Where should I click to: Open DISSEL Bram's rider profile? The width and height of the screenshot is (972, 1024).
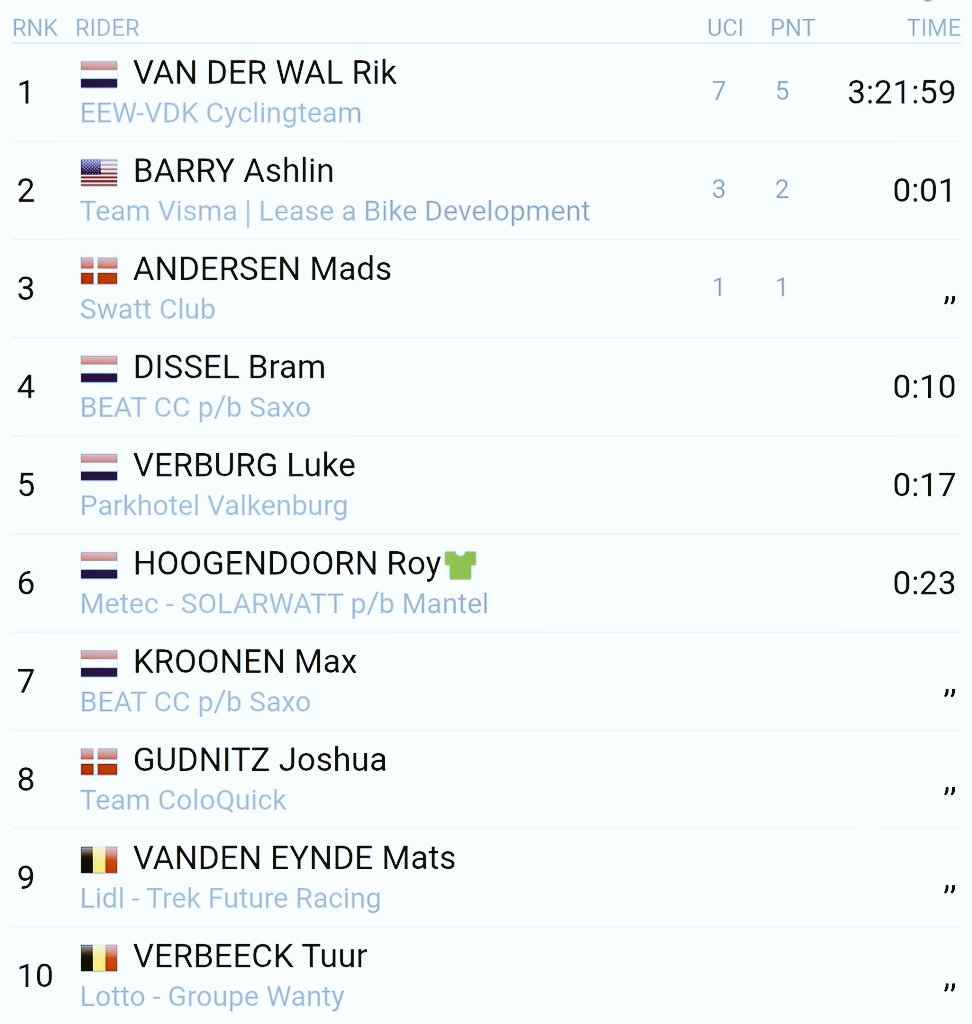229,367
